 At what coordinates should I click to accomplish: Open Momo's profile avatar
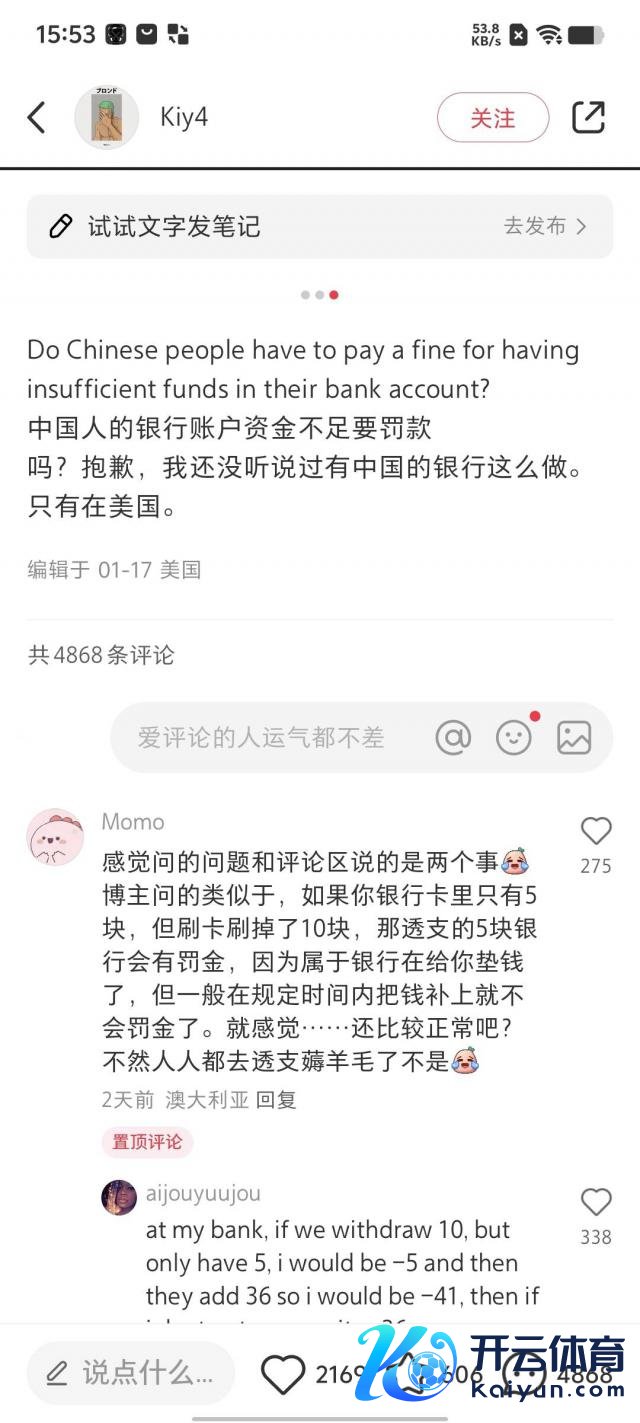pyautogui.click(x=55, y=837)
